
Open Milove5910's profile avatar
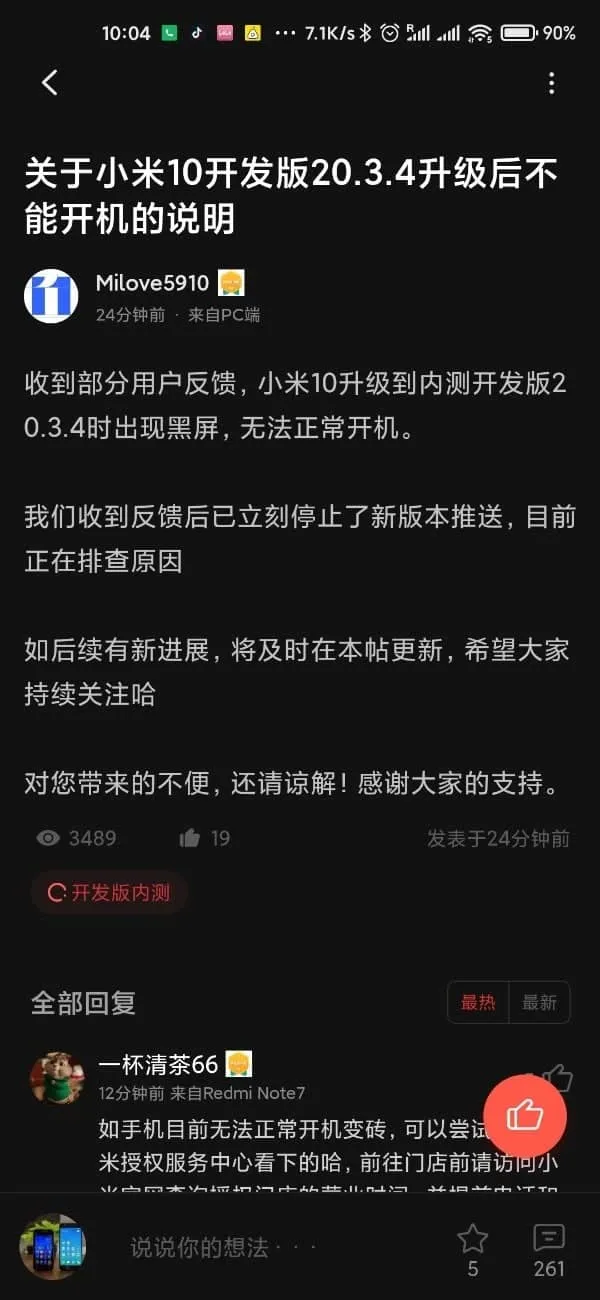51,296
